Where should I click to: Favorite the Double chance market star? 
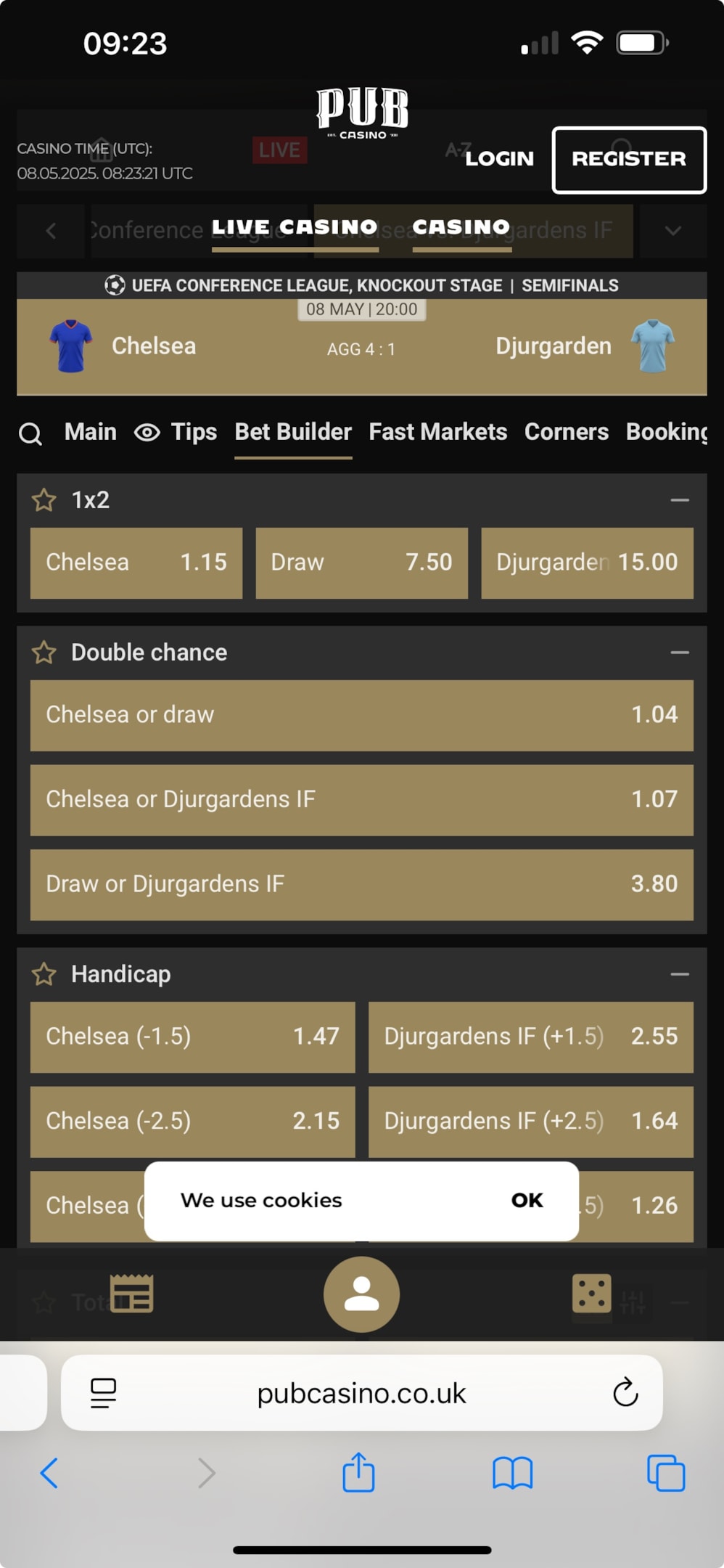[x=44, y=652]
